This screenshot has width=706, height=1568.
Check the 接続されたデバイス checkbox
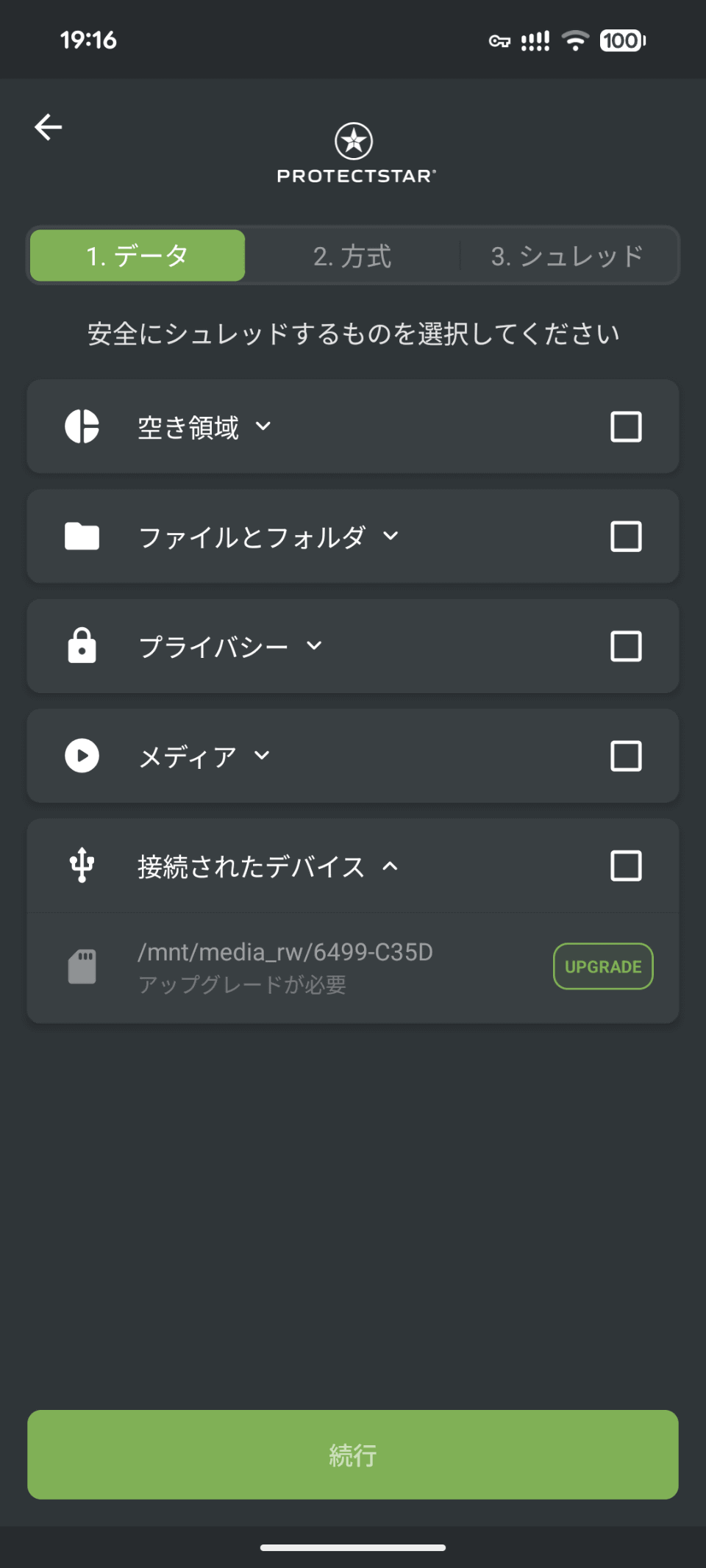(626, 866)
